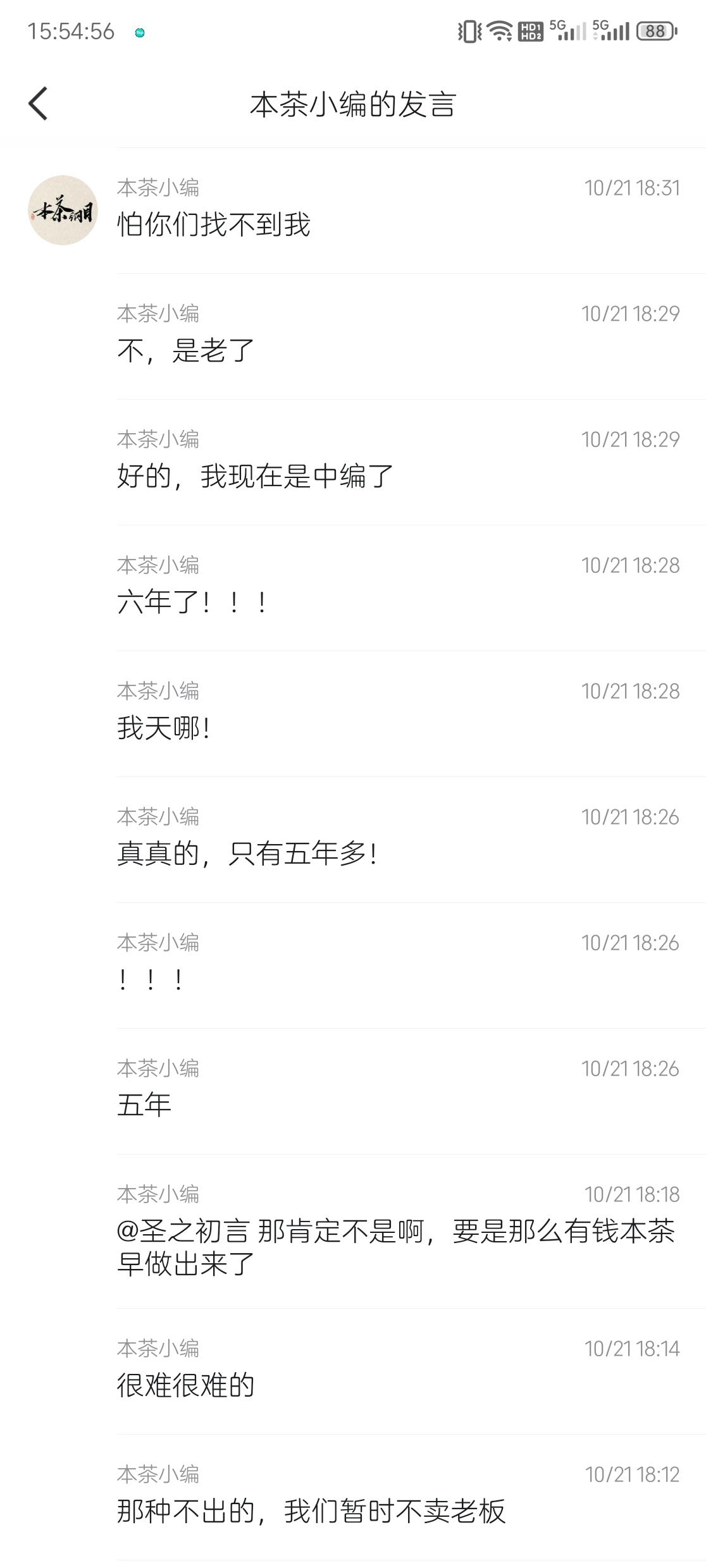The image size is (706, 1568).
Task: Go back using the top-left arrow
Action: (38, 104)
